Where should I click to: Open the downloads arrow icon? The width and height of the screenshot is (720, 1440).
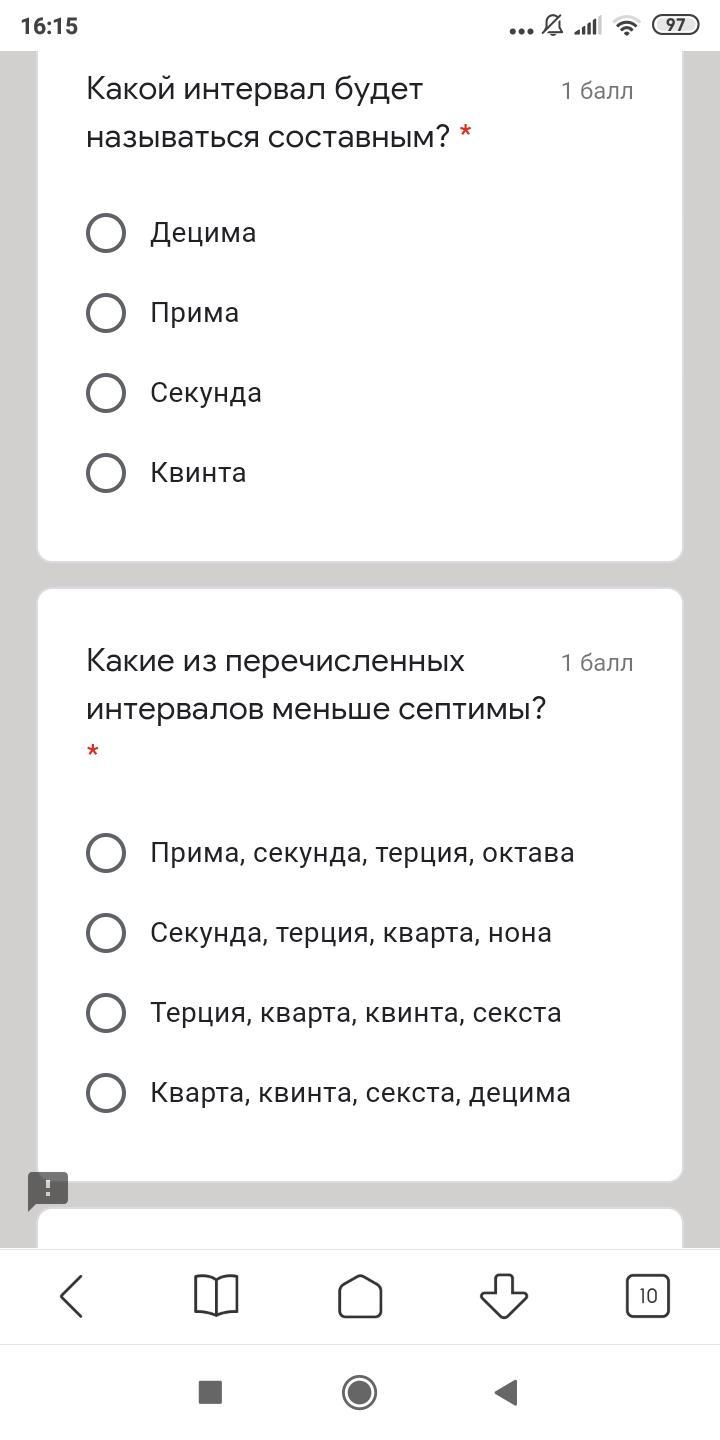tap(504, 1296)
